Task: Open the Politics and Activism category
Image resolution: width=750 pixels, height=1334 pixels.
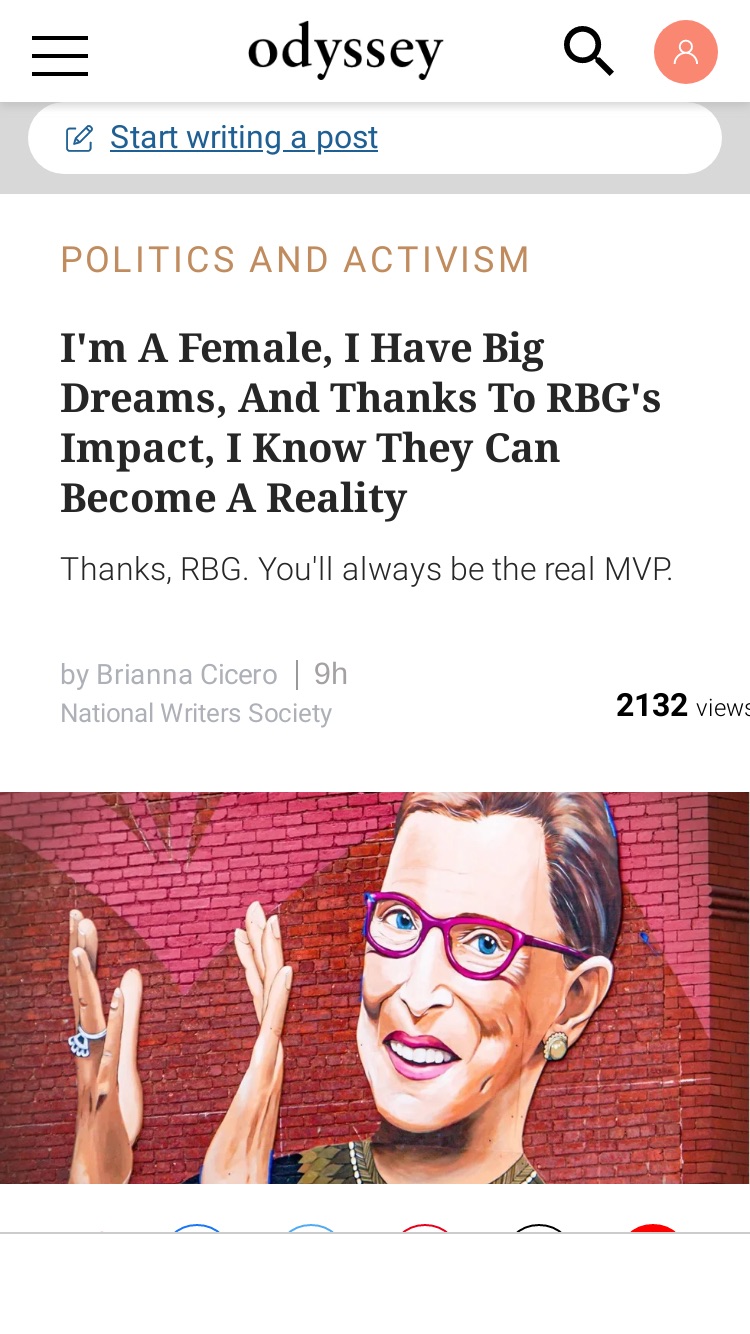Action: click(x=295, y=260)
